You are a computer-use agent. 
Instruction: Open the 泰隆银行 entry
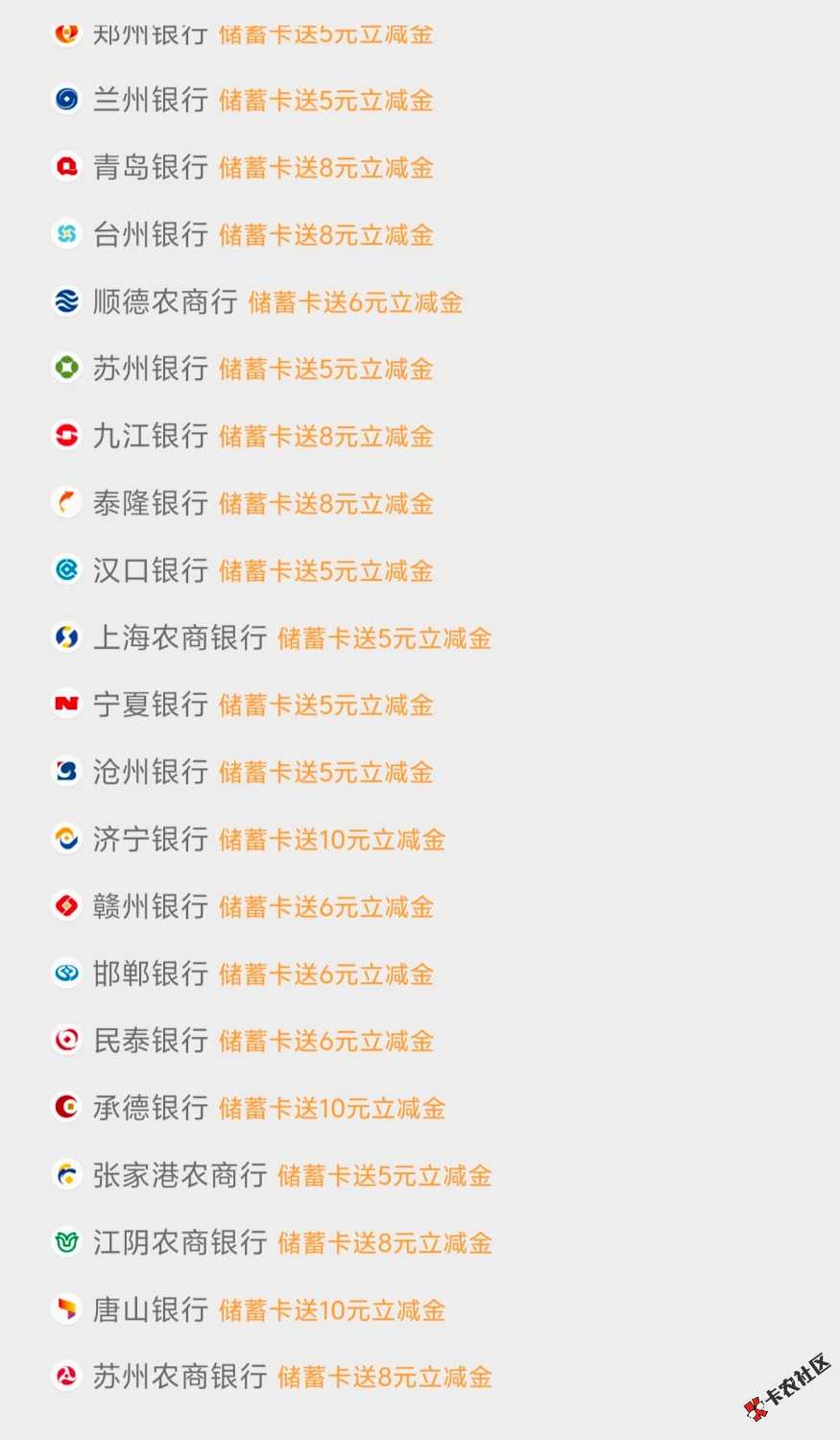pos(150,503)
